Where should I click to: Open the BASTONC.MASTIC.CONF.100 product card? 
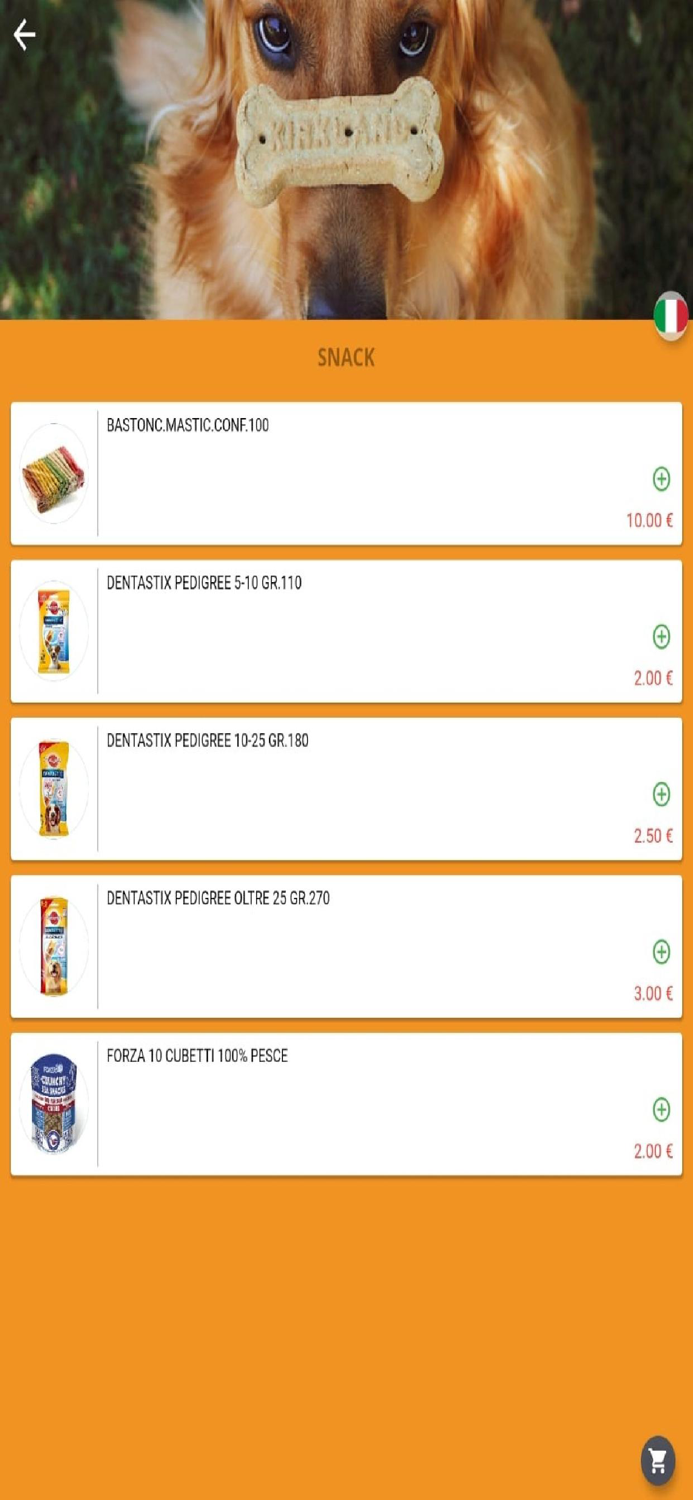pyautogui.click(x=346, y=473)
